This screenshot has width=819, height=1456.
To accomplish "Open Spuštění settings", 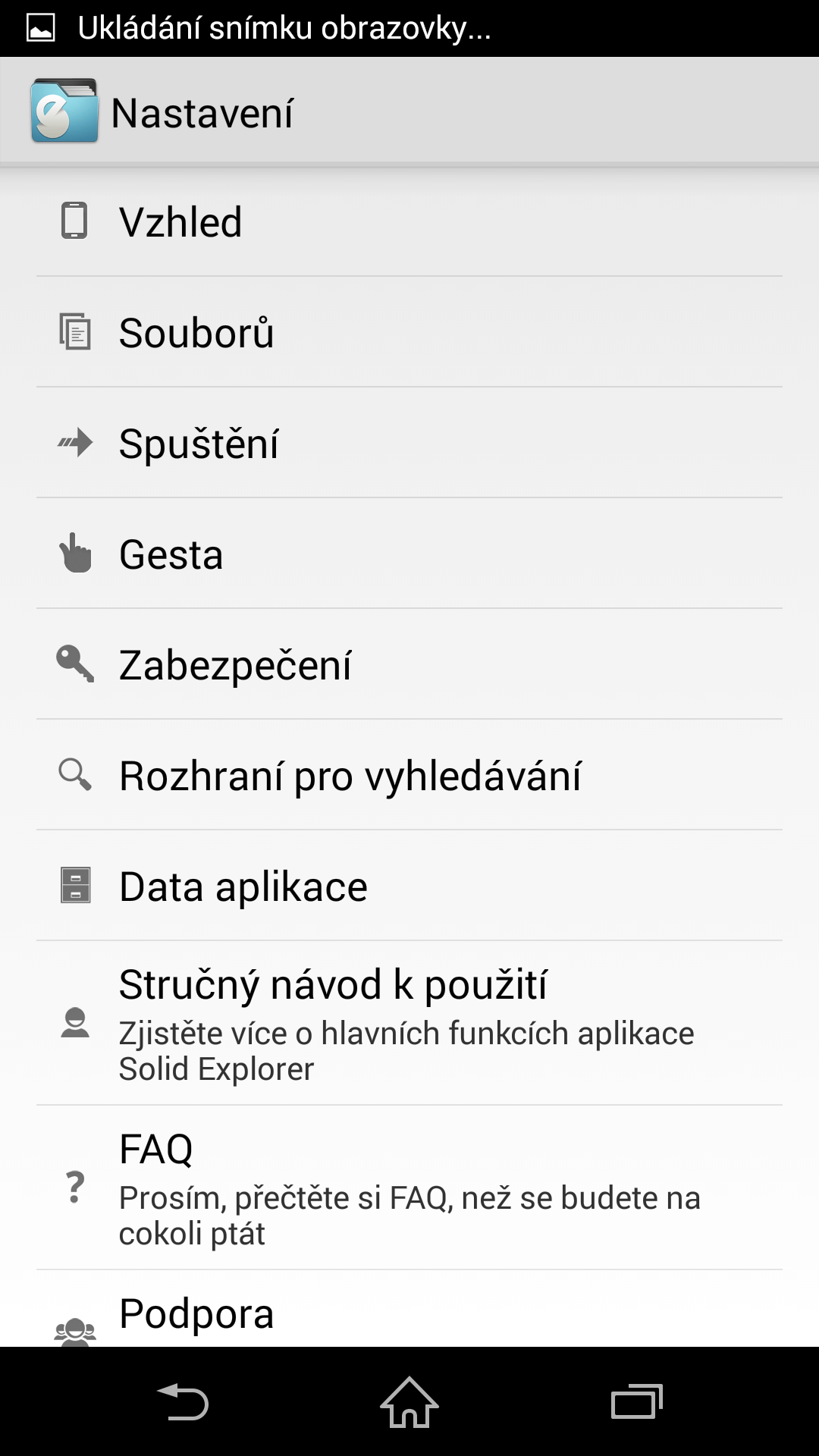I will point(409,443).
